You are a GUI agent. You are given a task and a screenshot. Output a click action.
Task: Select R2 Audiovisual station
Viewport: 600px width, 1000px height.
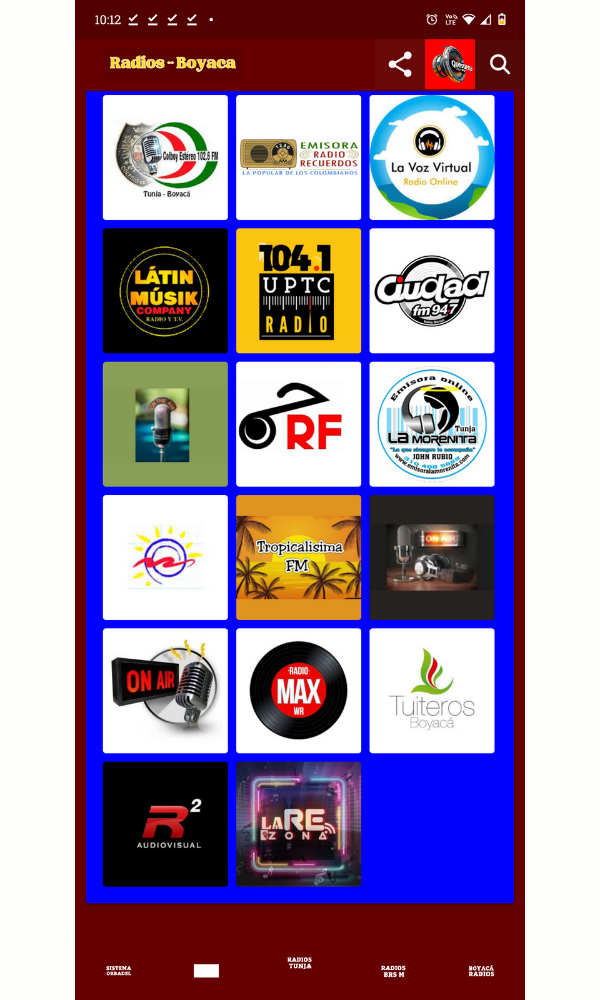pos(165,824)
